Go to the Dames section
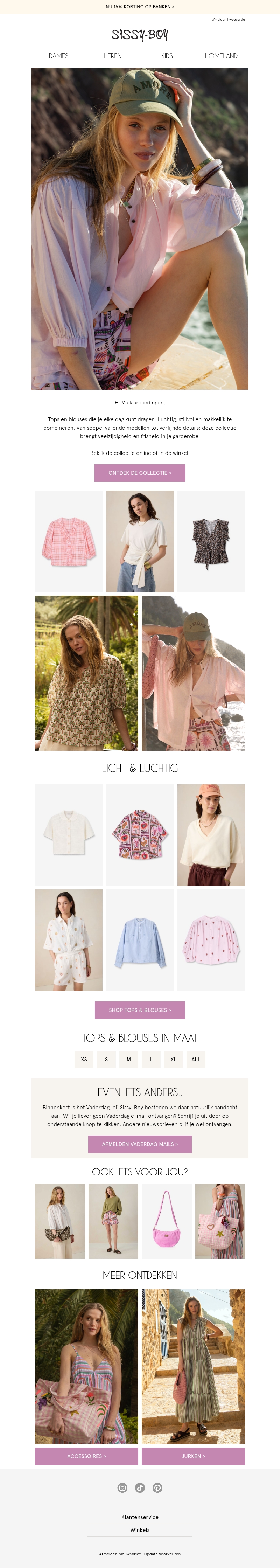 pyautogui.click(x=58, y=56)
